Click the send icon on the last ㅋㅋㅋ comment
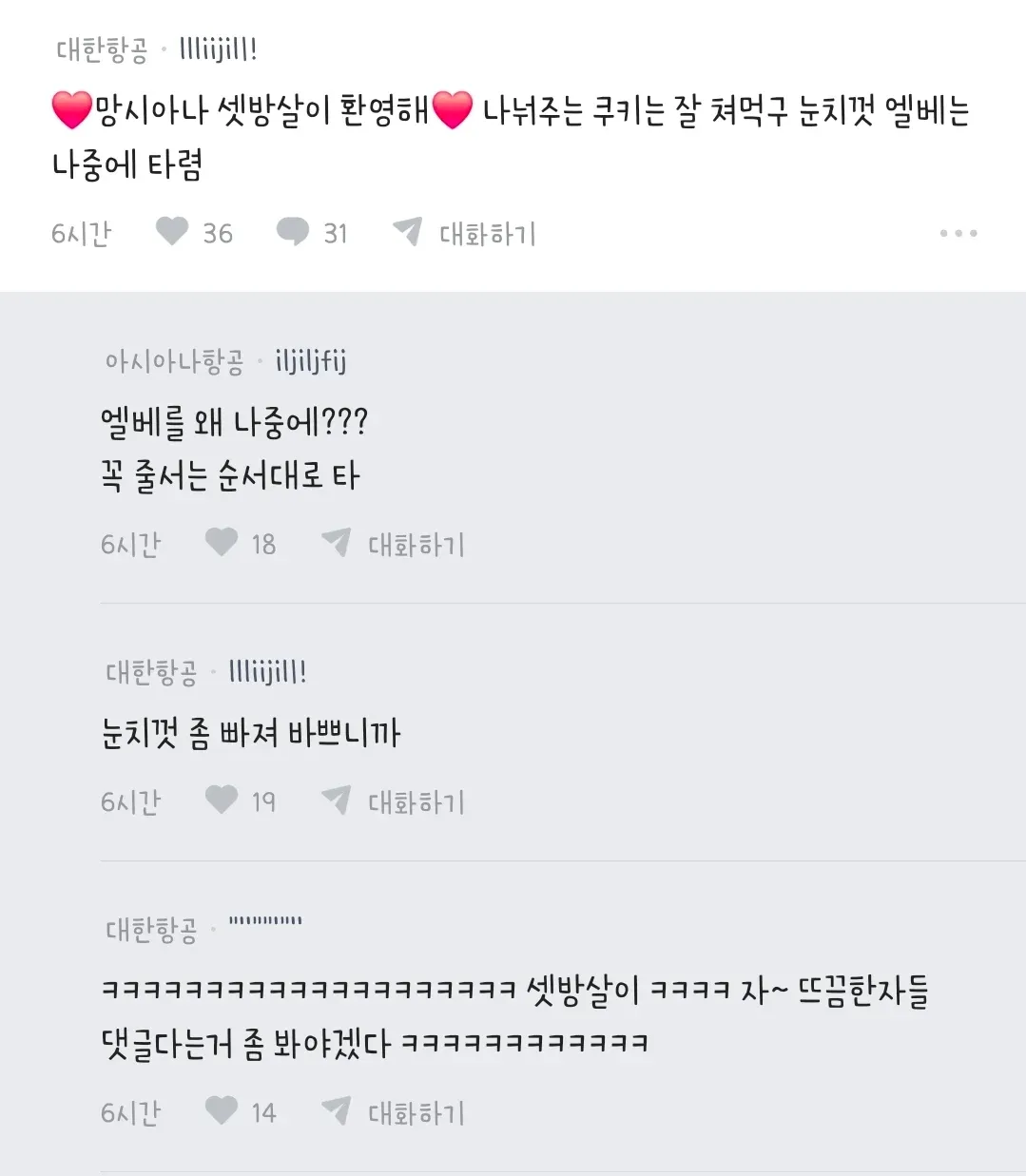This screenshot has width=1026, height=1176. pos(335,1110)
